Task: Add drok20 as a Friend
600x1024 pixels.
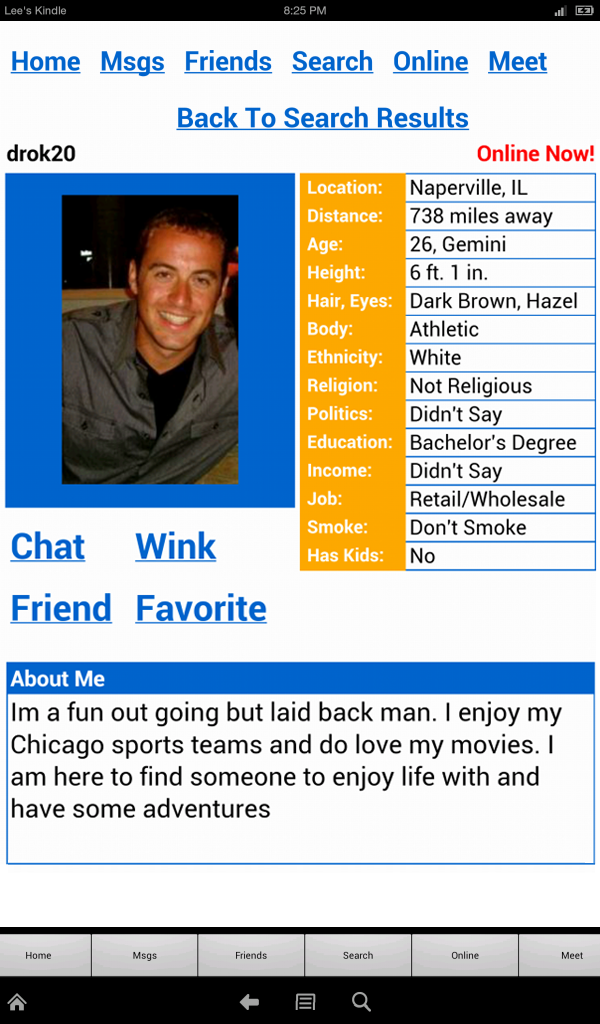Action: (61, 608)
